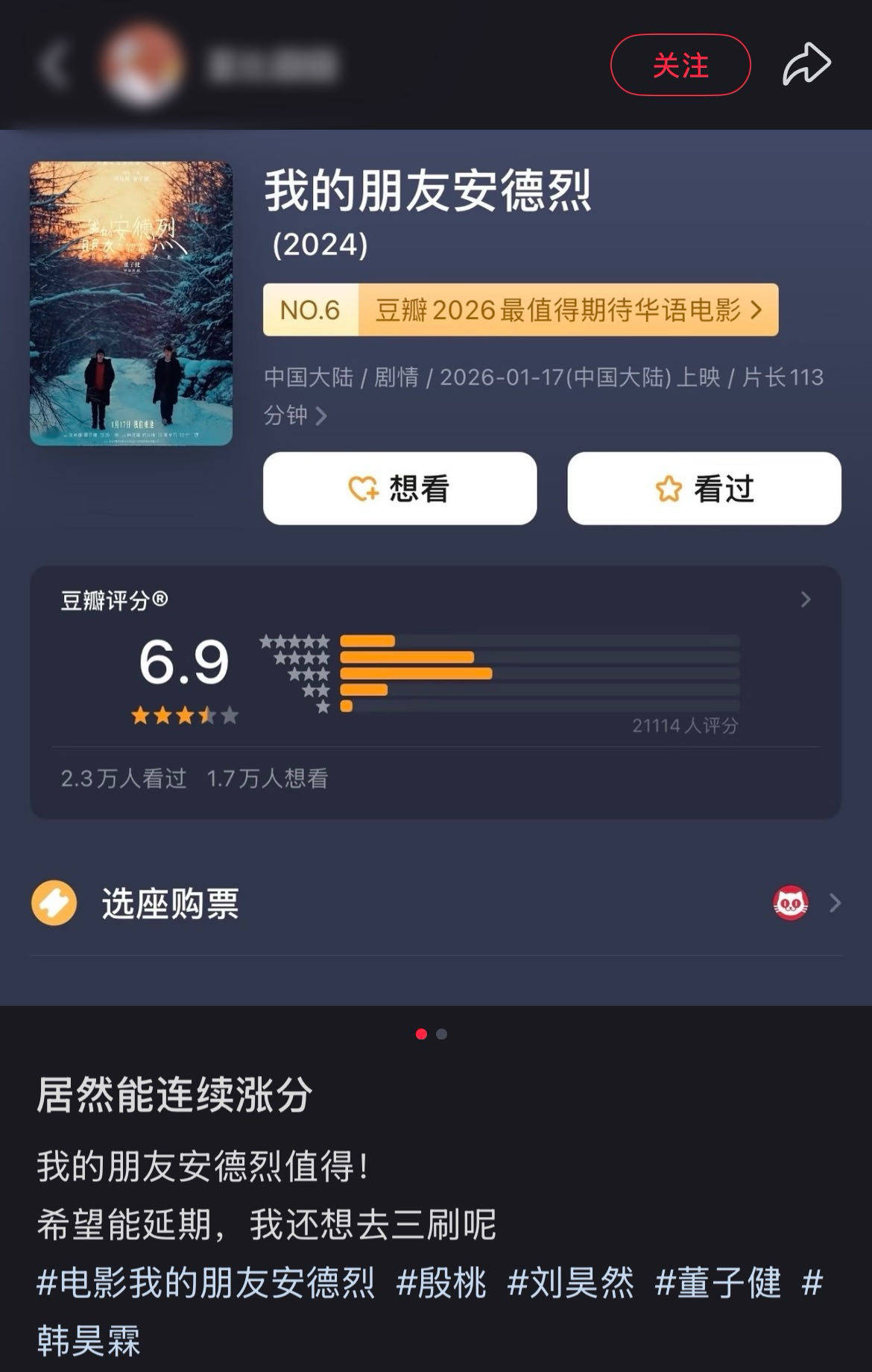Open the 韩昊霖 hashtag

click(x=88, y=1340)
